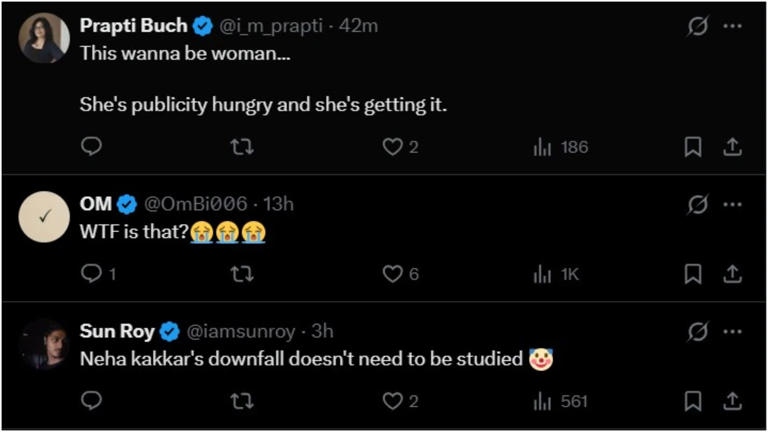The height and width of the screenshot is (432, 768).
Task: Open the Grok icon on Sun Roy's tweet
Action: pyautogui.click(x=697, y=331)
